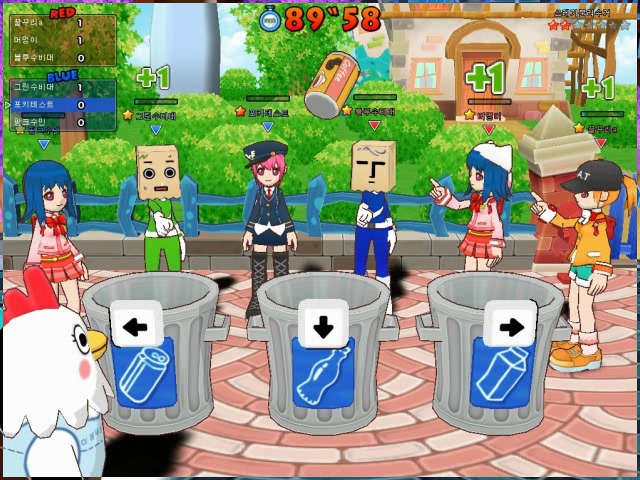Tap the down arrow on the bottle bin

click(x=323, y=324)
